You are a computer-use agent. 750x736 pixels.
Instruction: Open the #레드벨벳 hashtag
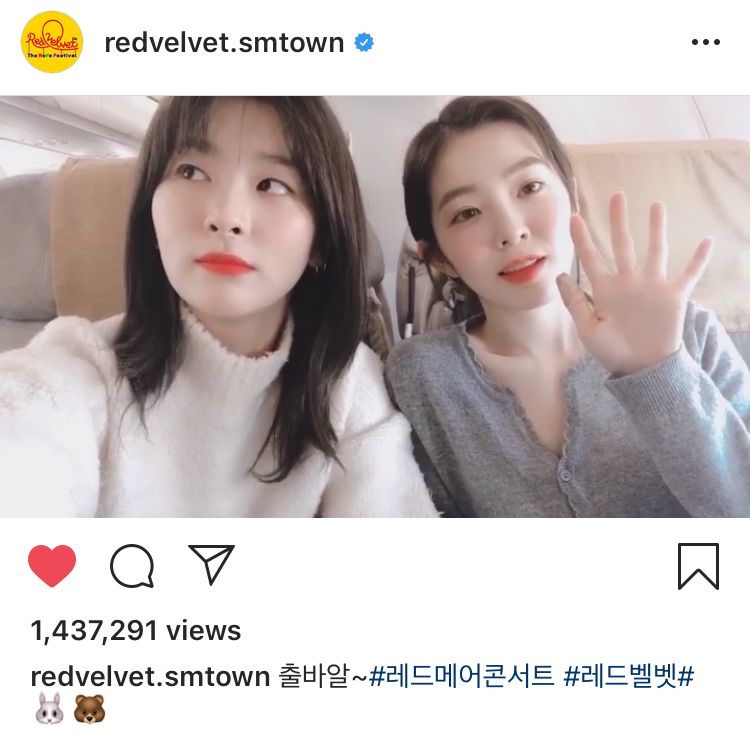coord(621,677)
